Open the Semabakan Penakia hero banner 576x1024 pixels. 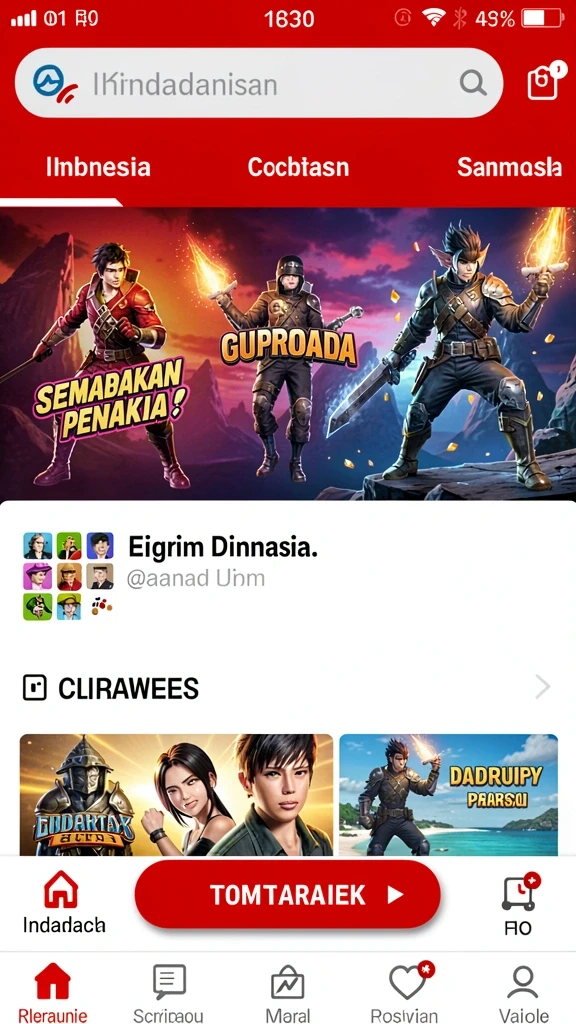[x=288, y=353]
